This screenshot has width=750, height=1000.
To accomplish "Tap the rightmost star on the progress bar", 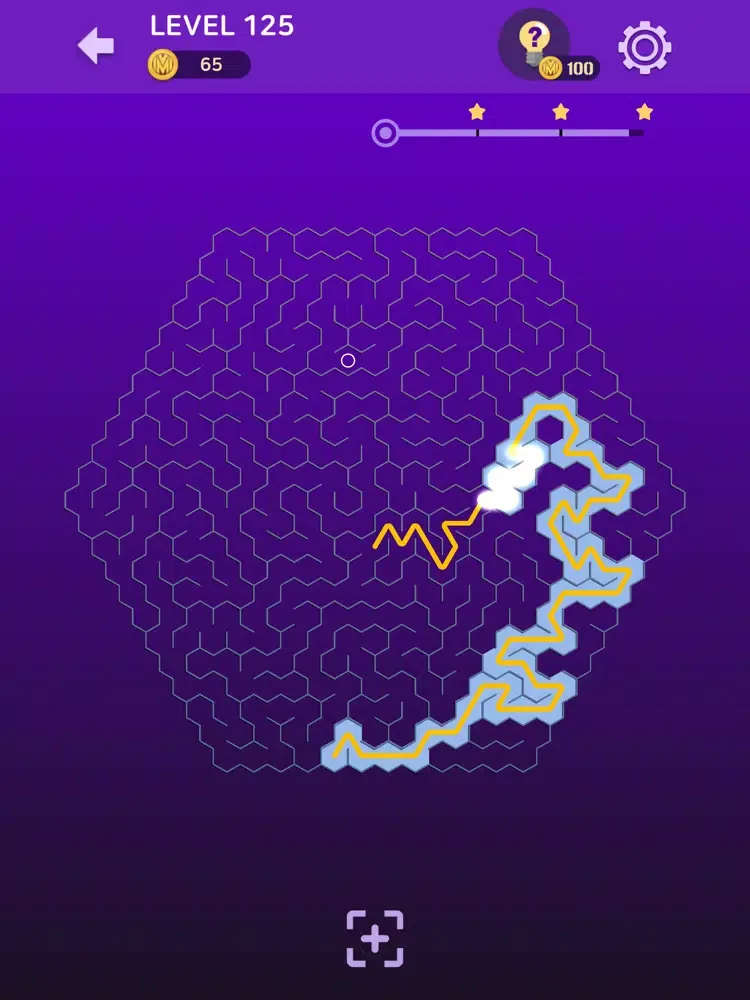I will [x=643, y=113].
